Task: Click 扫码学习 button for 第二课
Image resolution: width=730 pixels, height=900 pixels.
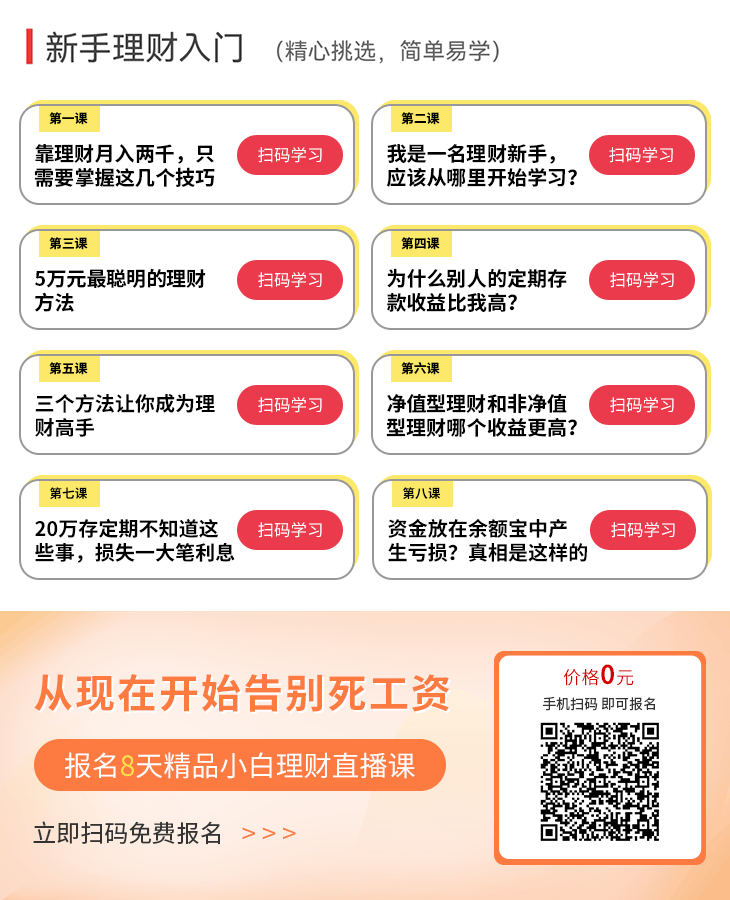Action: point(641,155)
